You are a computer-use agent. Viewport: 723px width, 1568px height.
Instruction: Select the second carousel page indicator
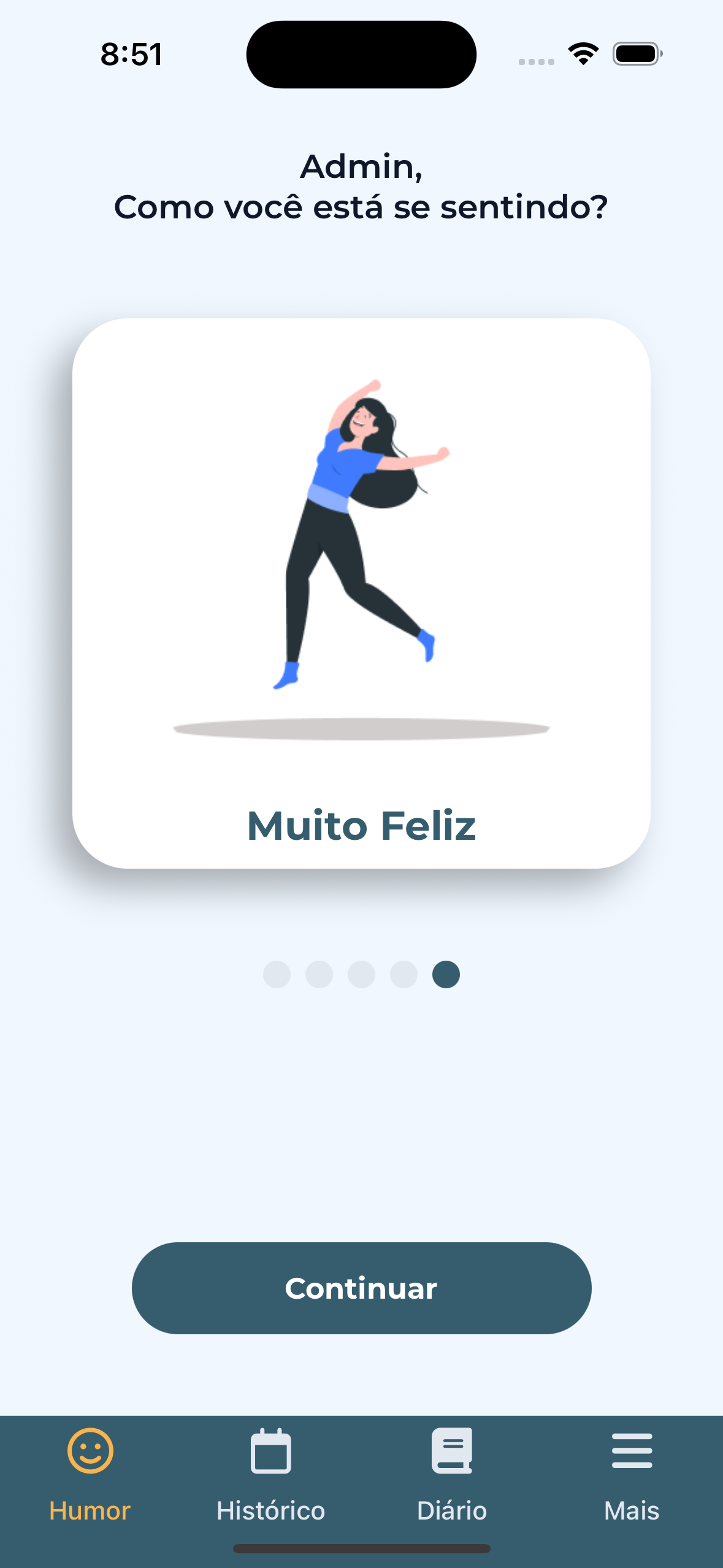(x=319, y=974)
